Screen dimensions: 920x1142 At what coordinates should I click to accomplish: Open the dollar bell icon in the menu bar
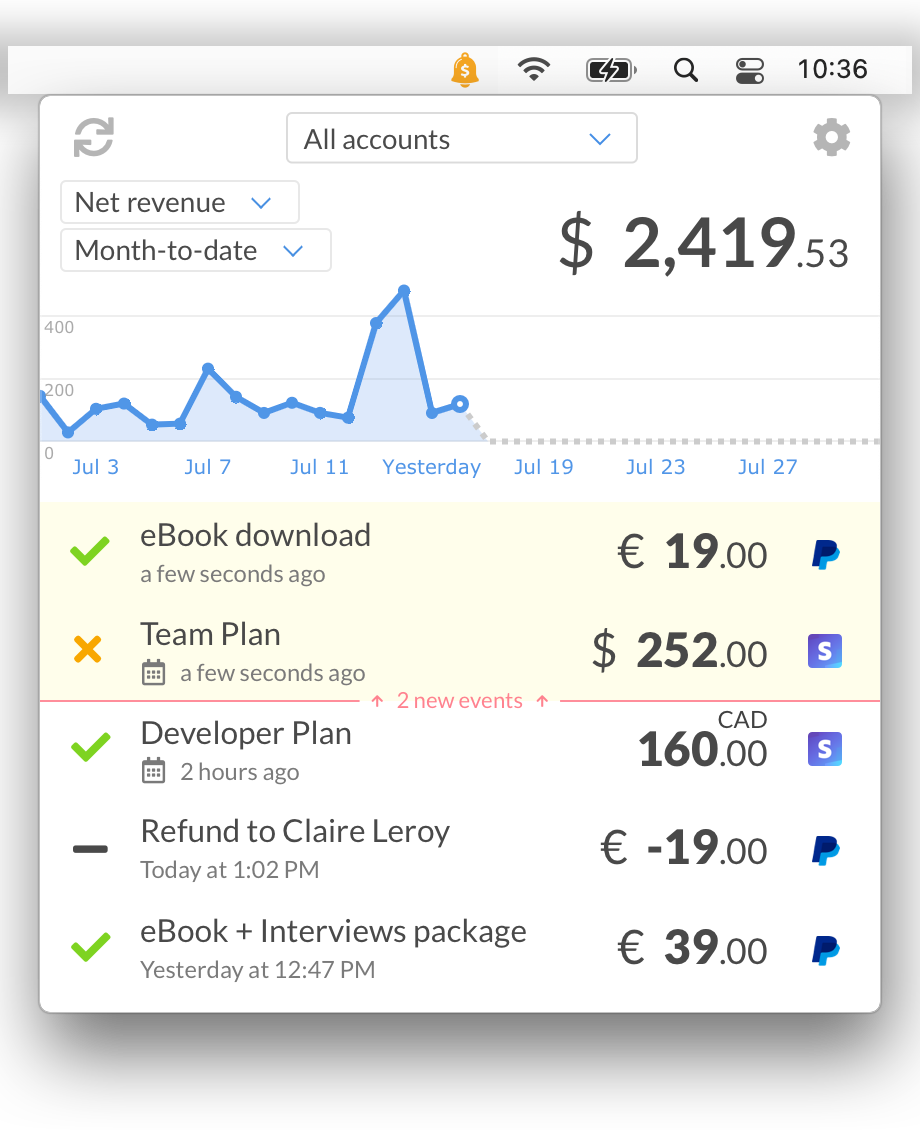pos(465,69)
